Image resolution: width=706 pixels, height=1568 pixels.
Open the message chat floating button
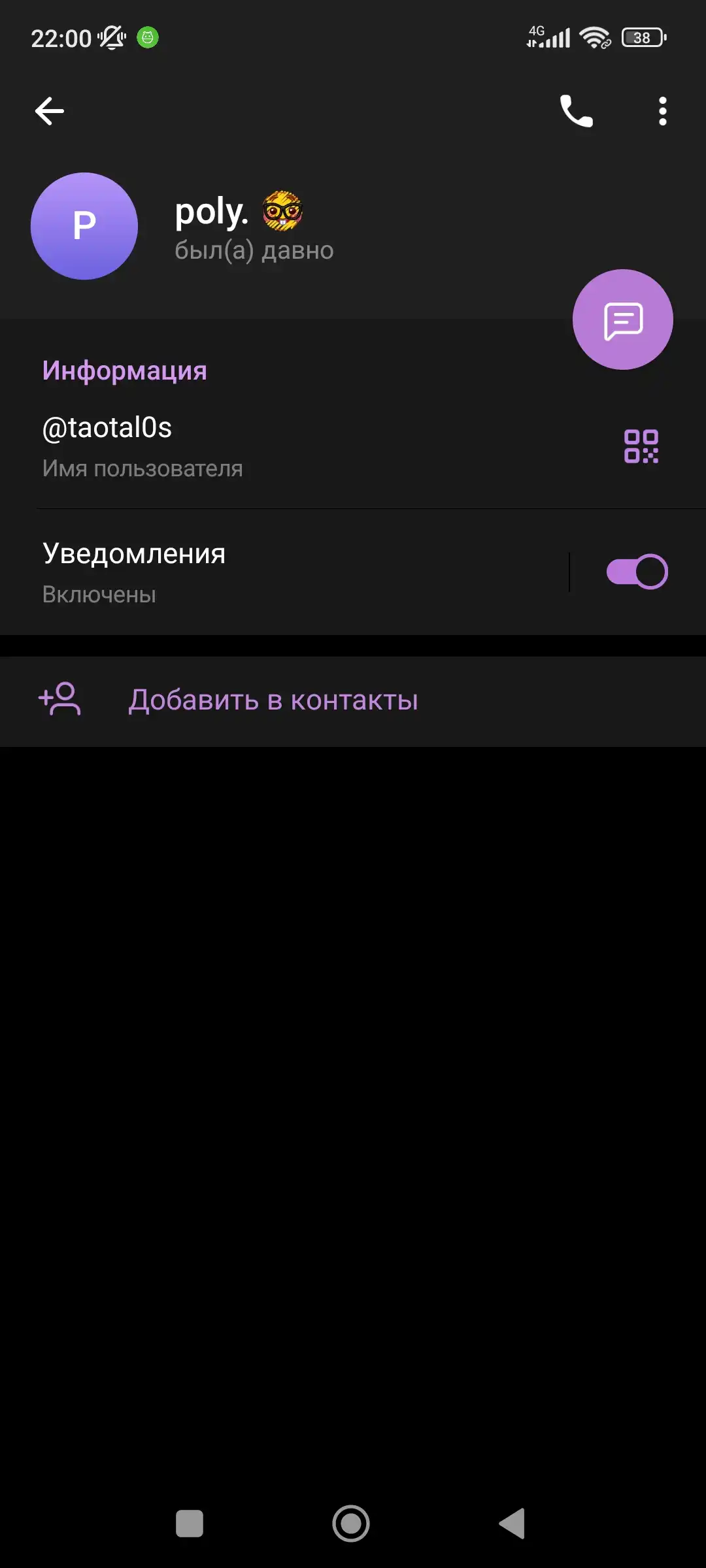pos(623,319)
